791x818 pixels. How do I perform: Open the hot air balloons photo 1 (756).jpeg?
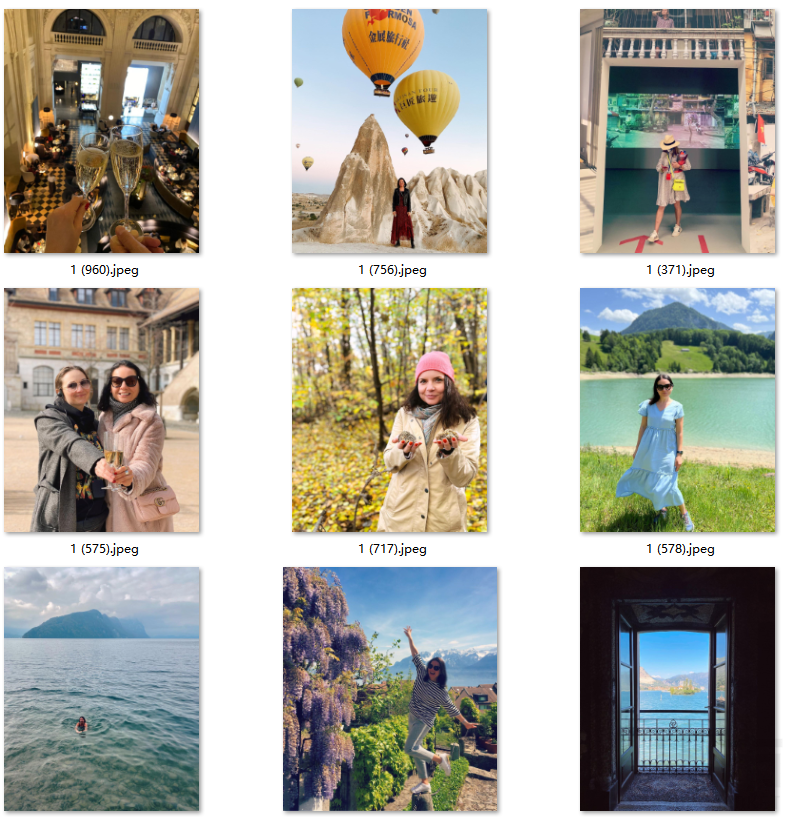click(x=389, y=131)
